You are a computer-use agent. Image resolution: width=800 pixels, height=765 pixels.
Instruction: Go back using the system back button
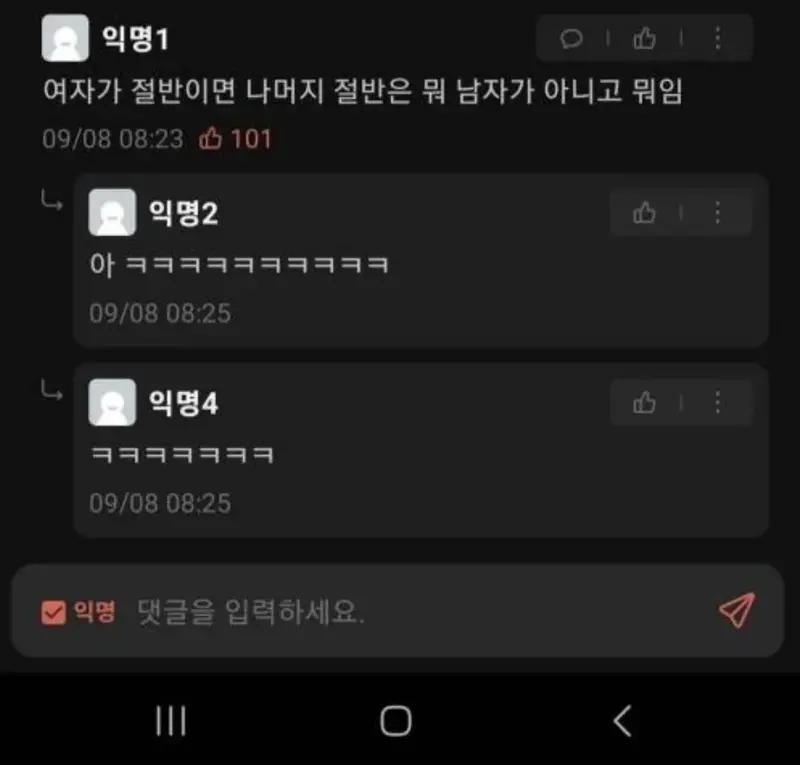[622, 720]
